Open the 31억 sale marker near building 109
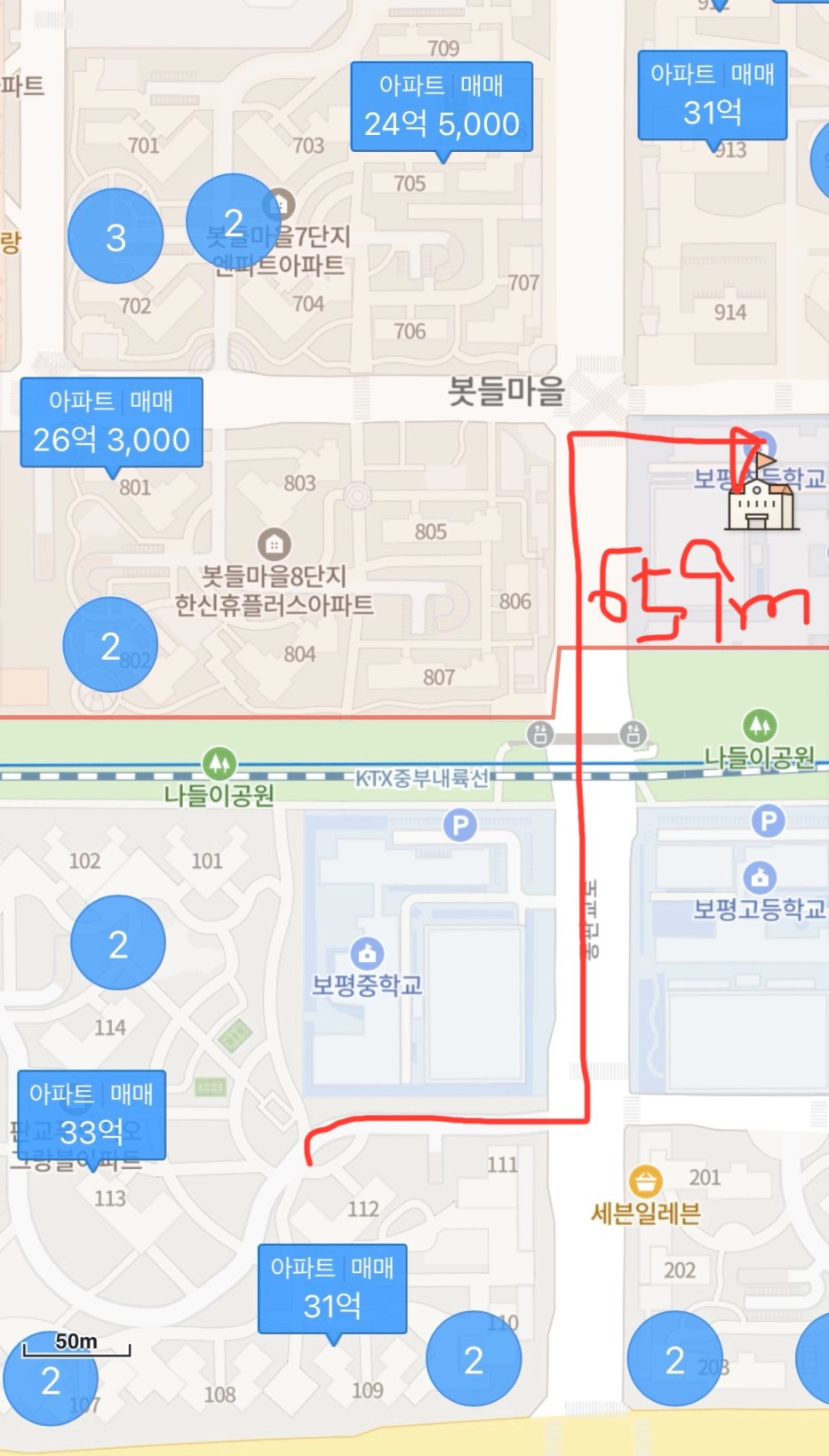829x1456 pixels. pyautogui.click(x=332, y=1290)
